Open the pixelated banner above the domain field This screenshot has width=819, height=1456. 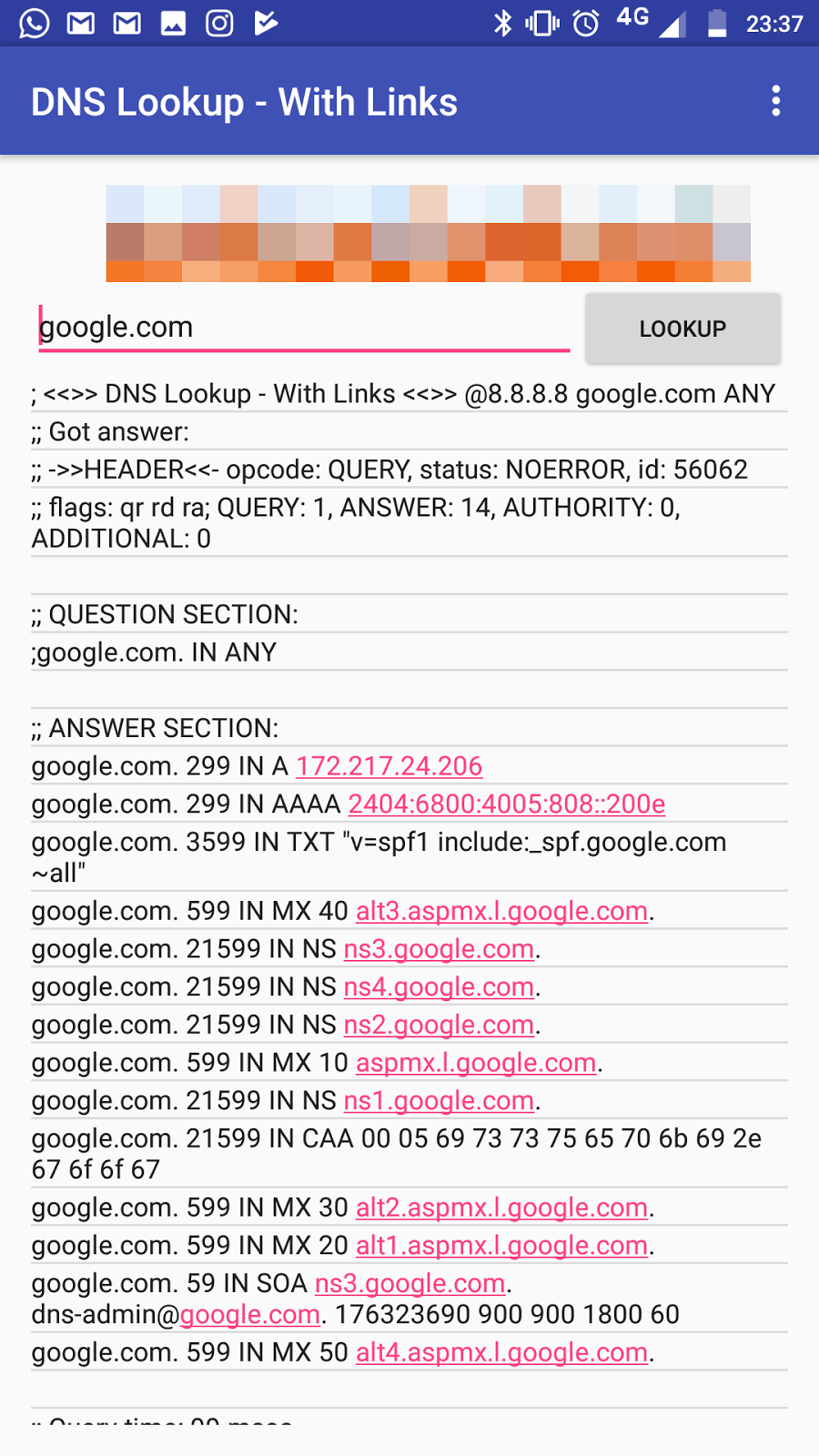pyautogui.click(x=428, y=234)
